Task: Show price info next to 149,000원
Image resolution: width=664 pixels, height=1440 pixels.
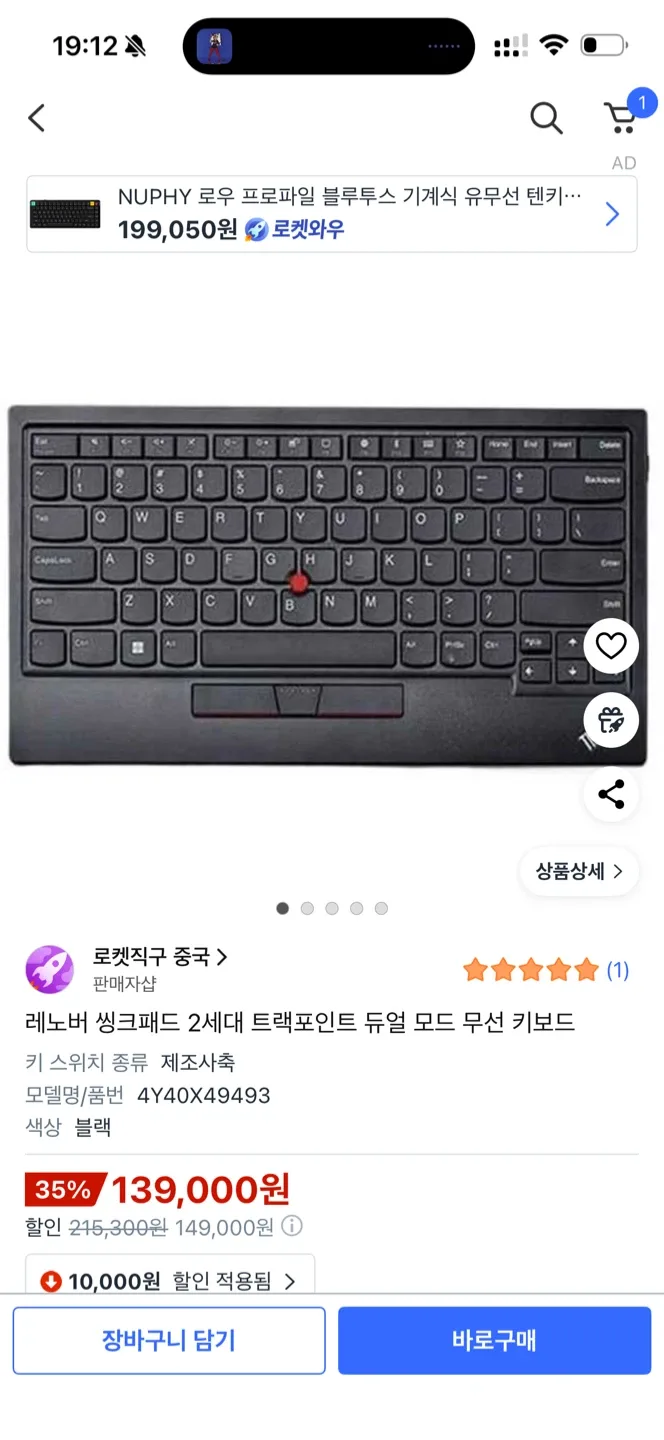Action: point(292,1226)
